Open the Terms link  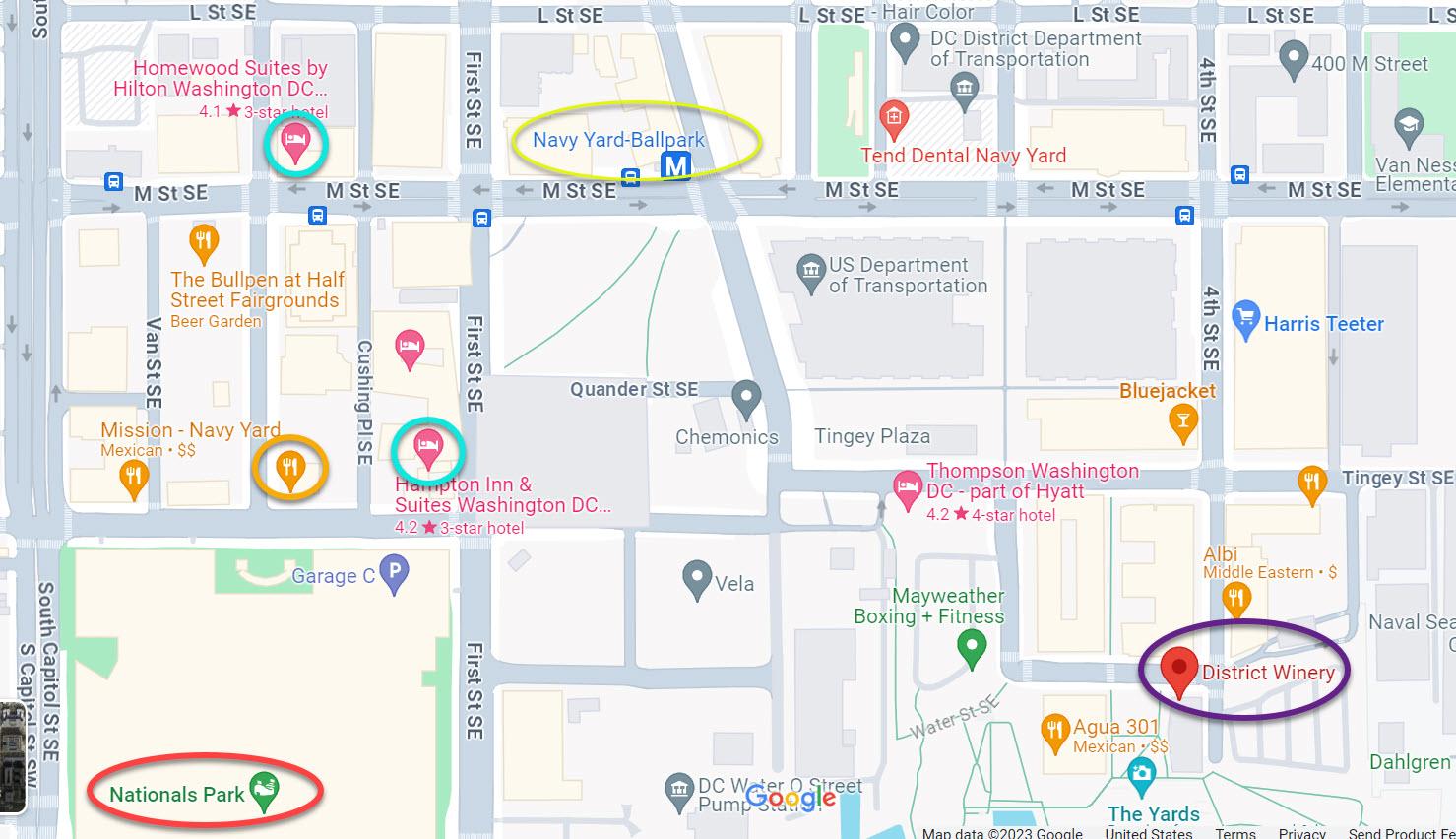point(1234,833)
